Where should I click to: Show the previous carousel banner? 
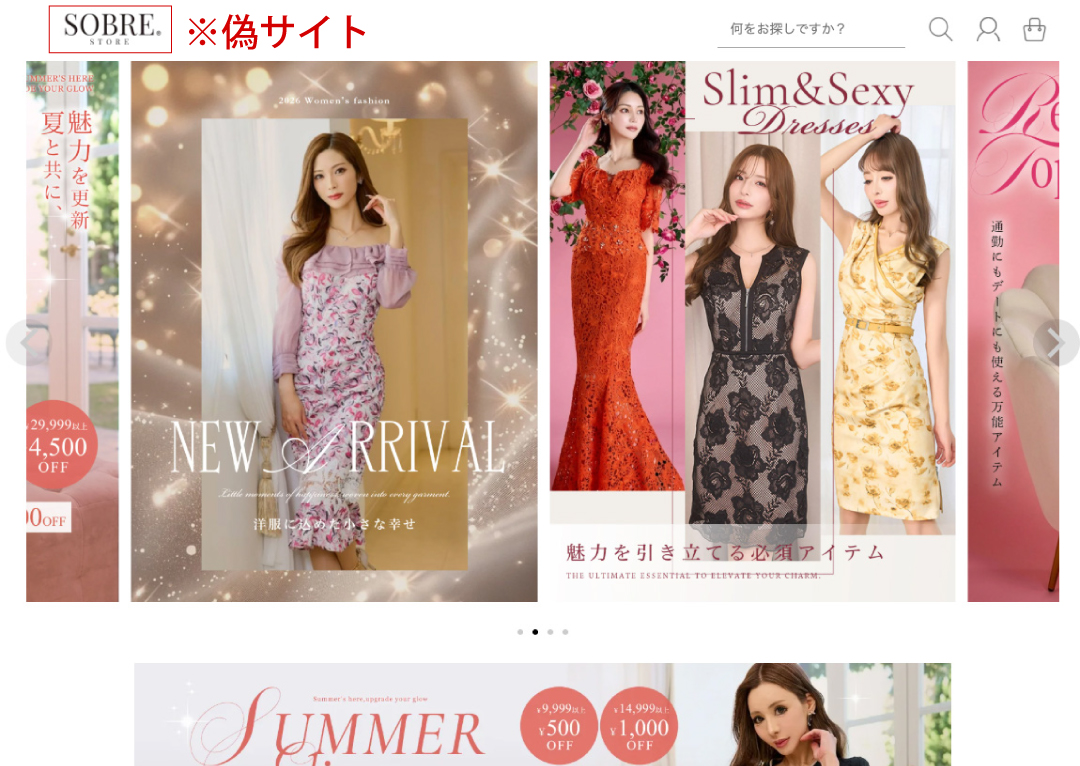pyautogui.click(x=27, y=342)
